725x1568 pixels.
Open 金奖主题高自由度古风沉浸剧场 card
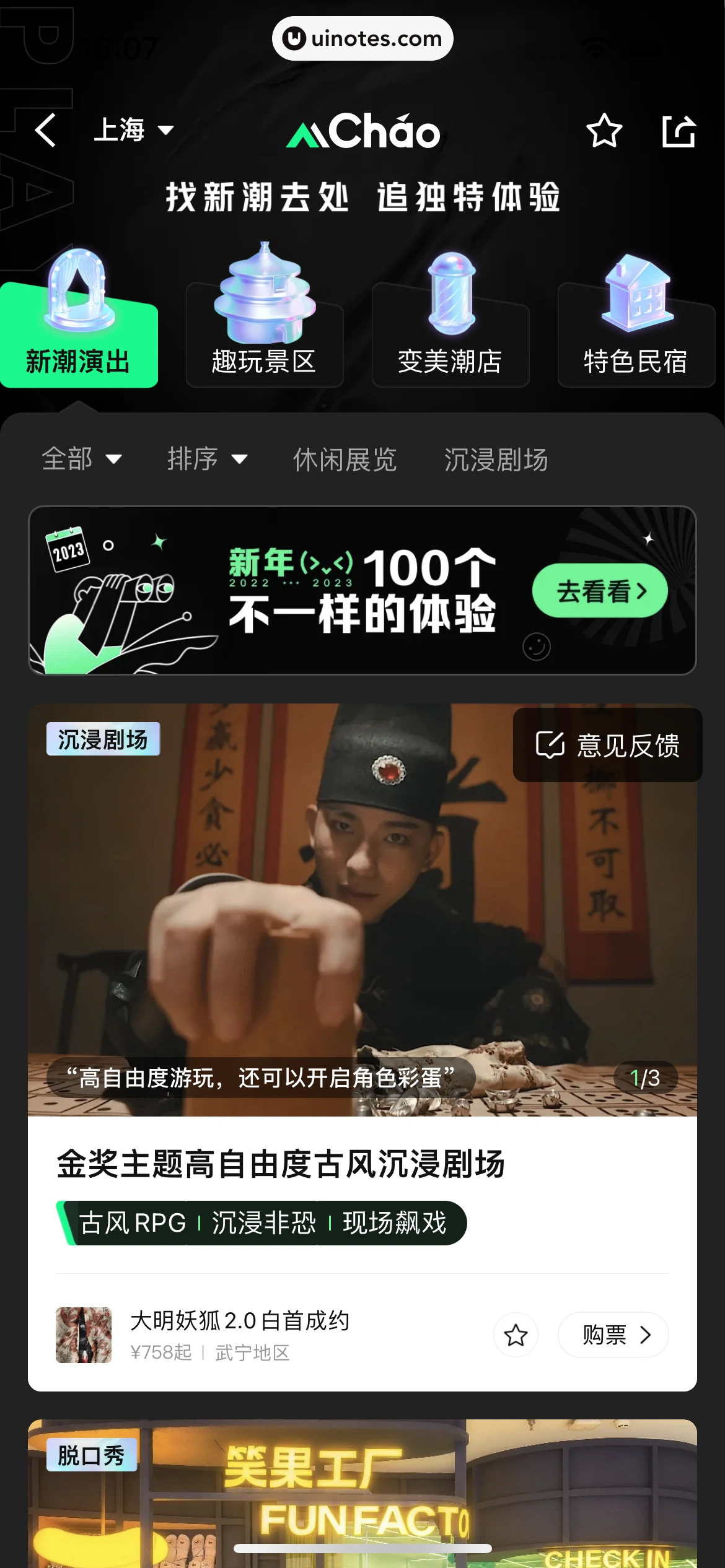tap(281, 1163)
